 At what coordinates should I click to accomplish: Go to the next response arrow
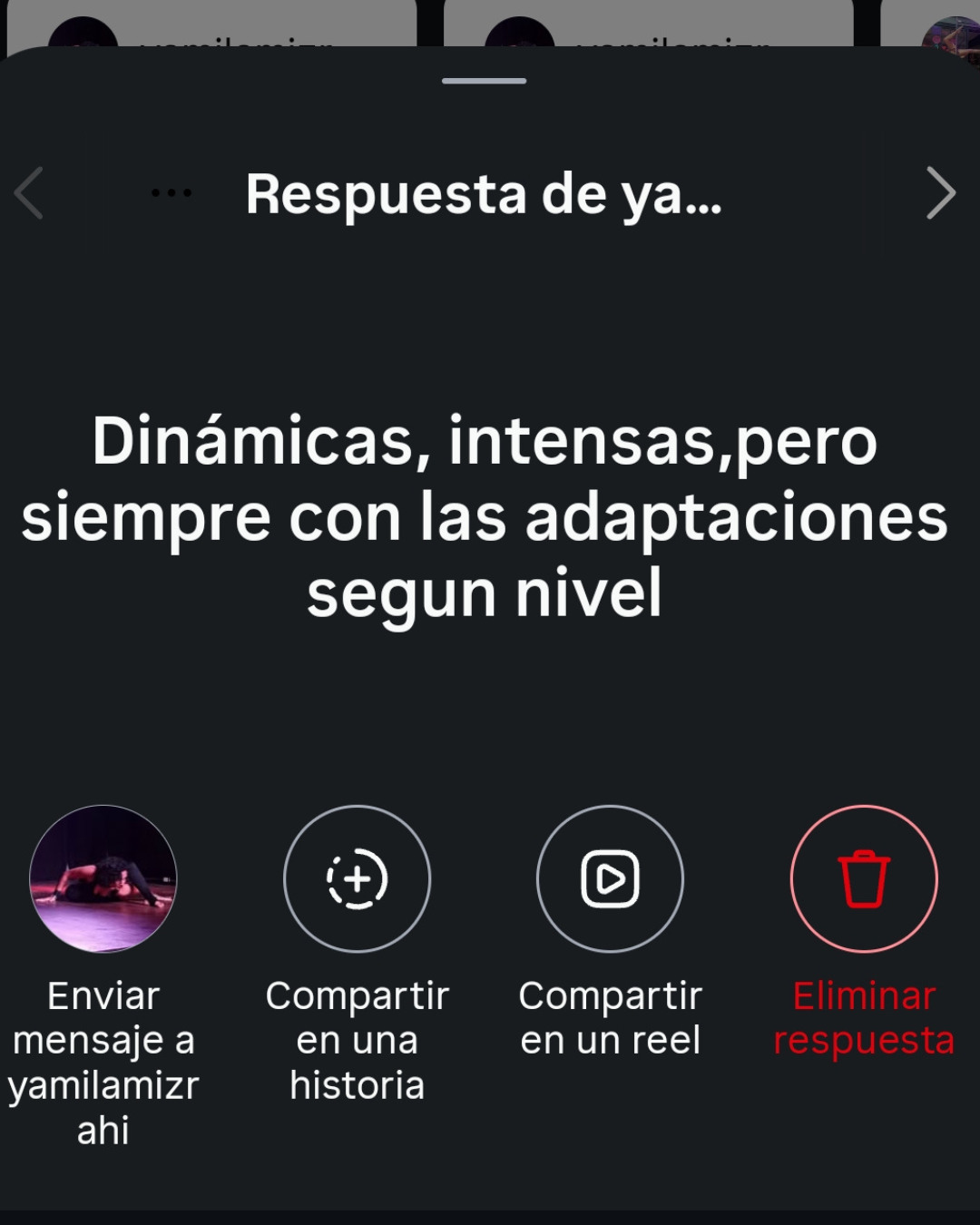pyautogui.click(x=941, y=193)
